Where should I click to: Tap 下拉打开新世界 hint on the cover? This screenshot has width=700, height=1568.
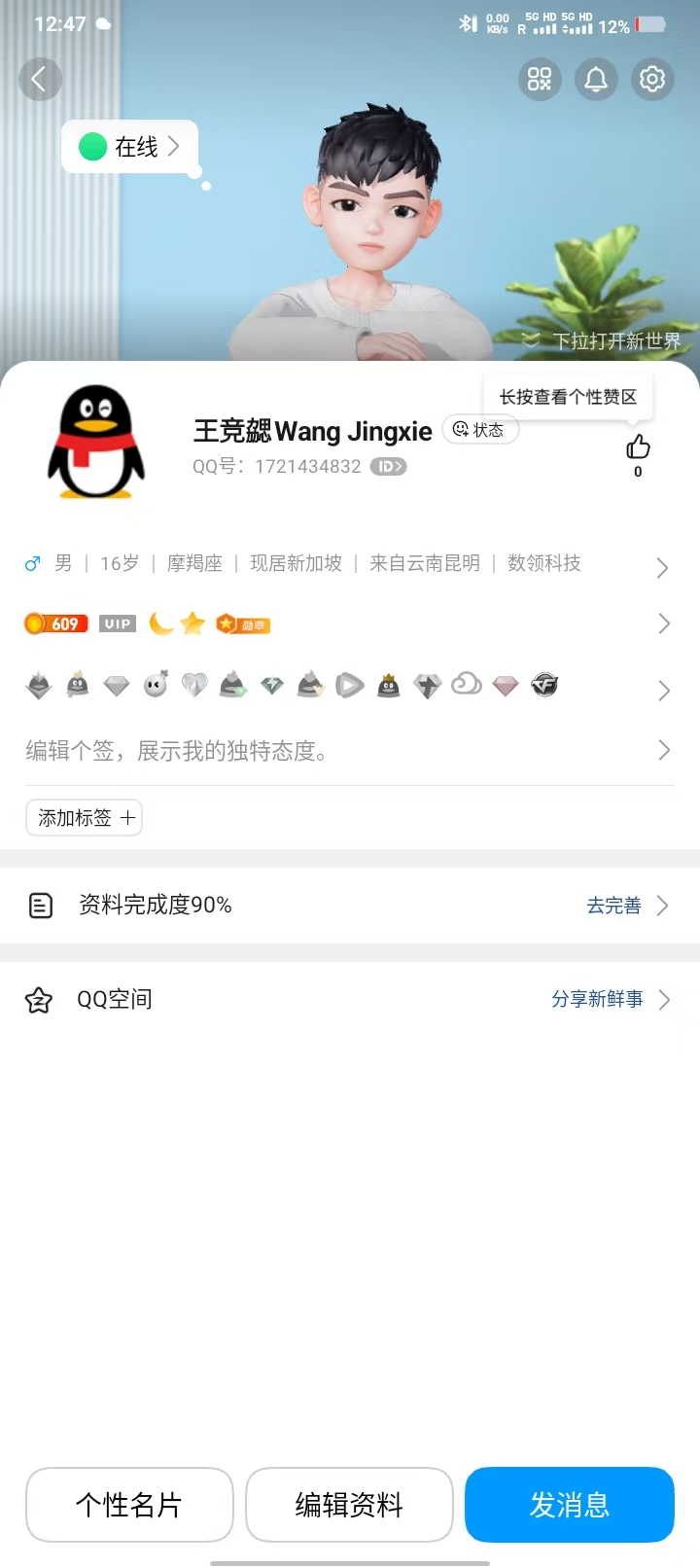click(603, 340)
